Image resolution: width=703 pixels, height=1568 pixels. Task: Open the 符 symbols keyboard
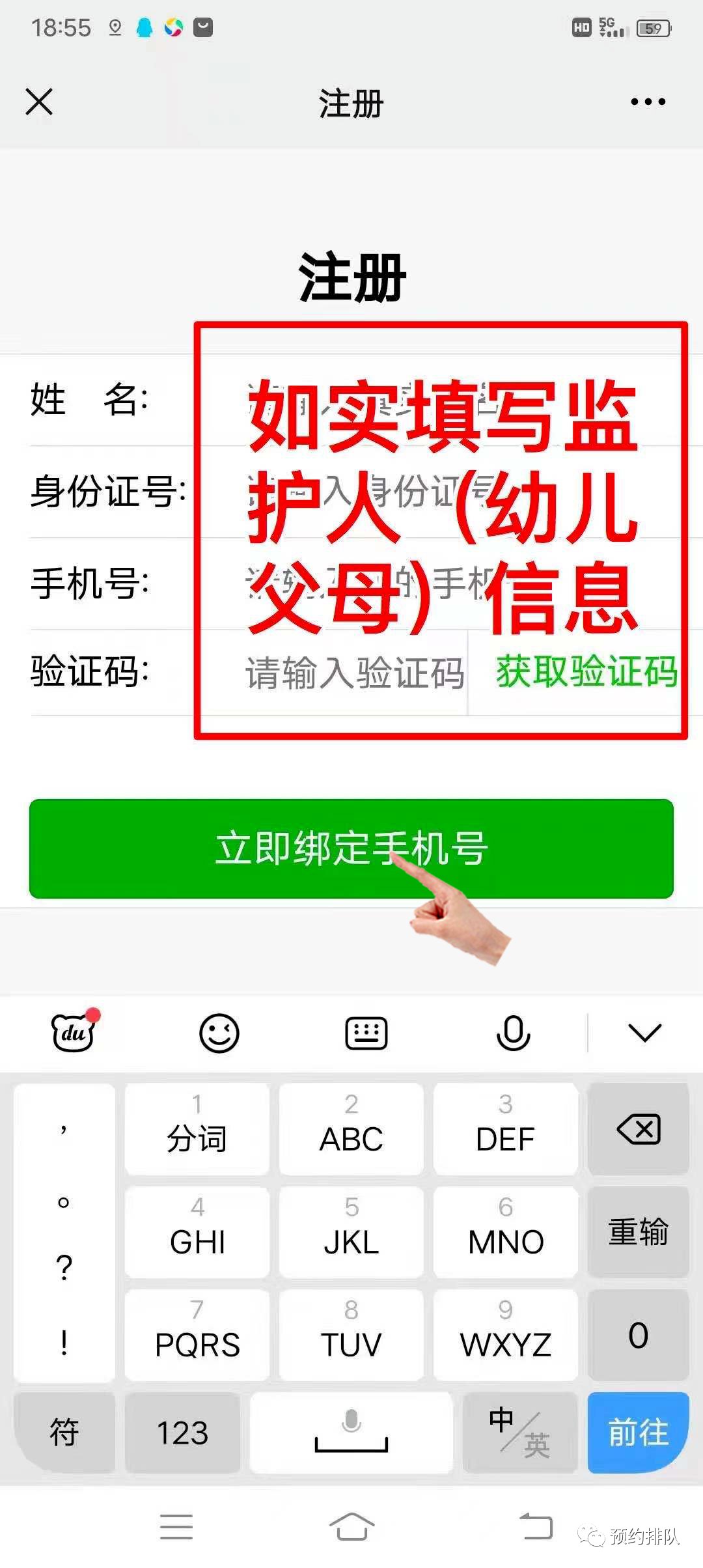pos(64,1433)
